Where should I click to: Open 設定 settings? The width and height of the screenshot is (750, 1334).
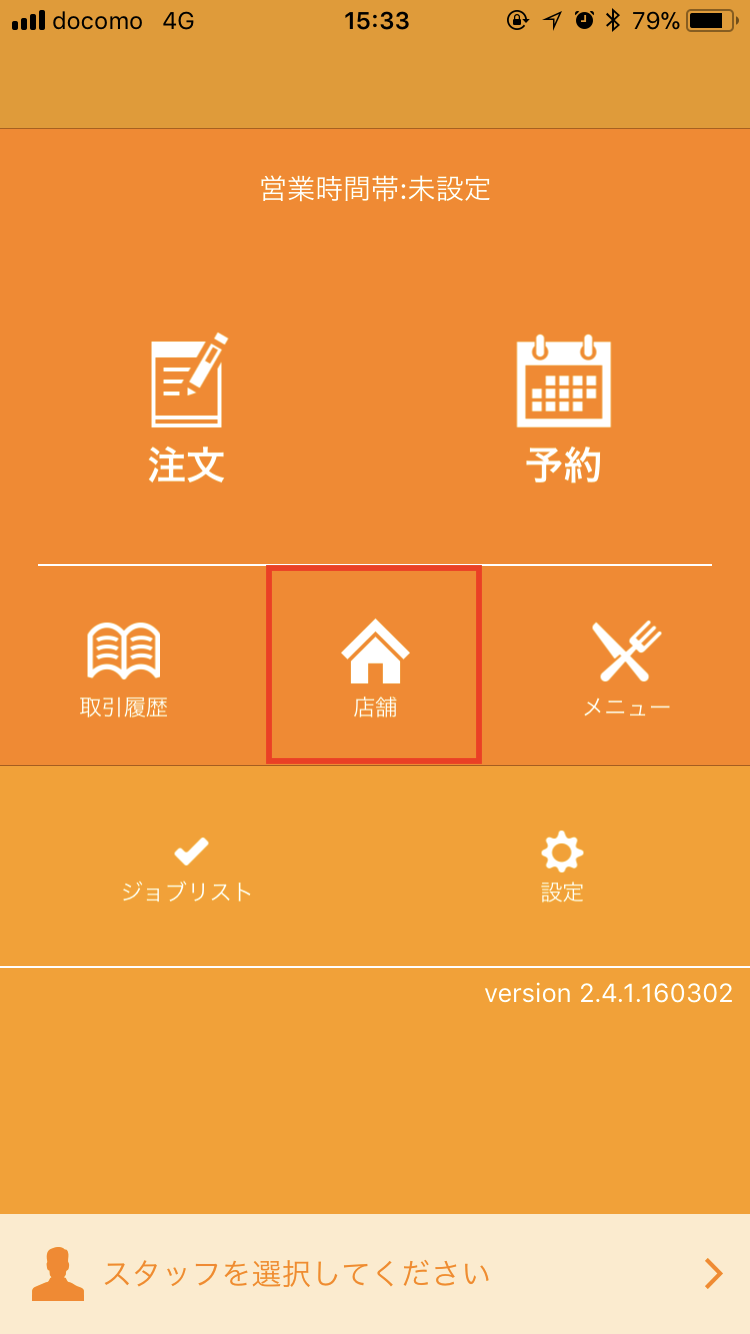pyautogui.click(x=562, y=868)
